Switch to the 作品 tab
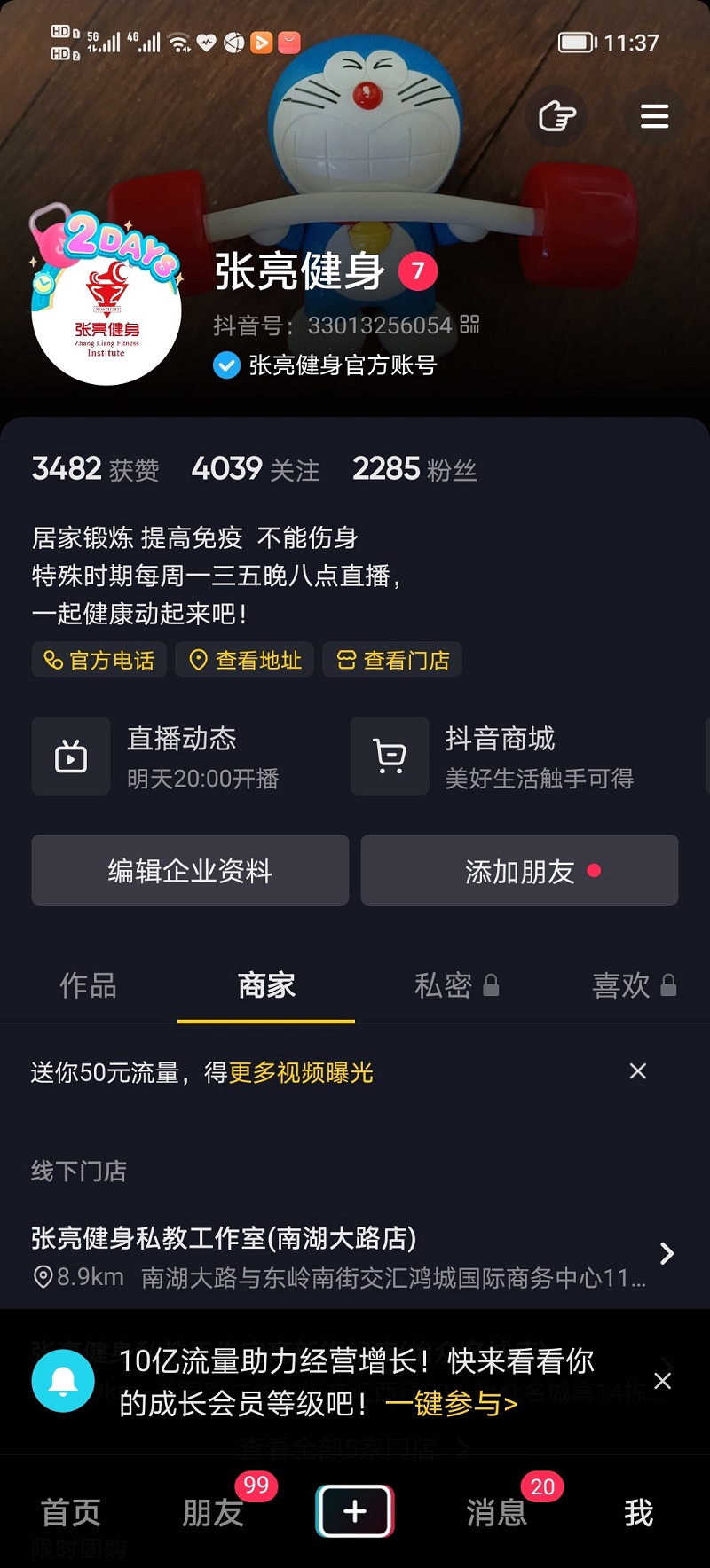 (88, 985)
